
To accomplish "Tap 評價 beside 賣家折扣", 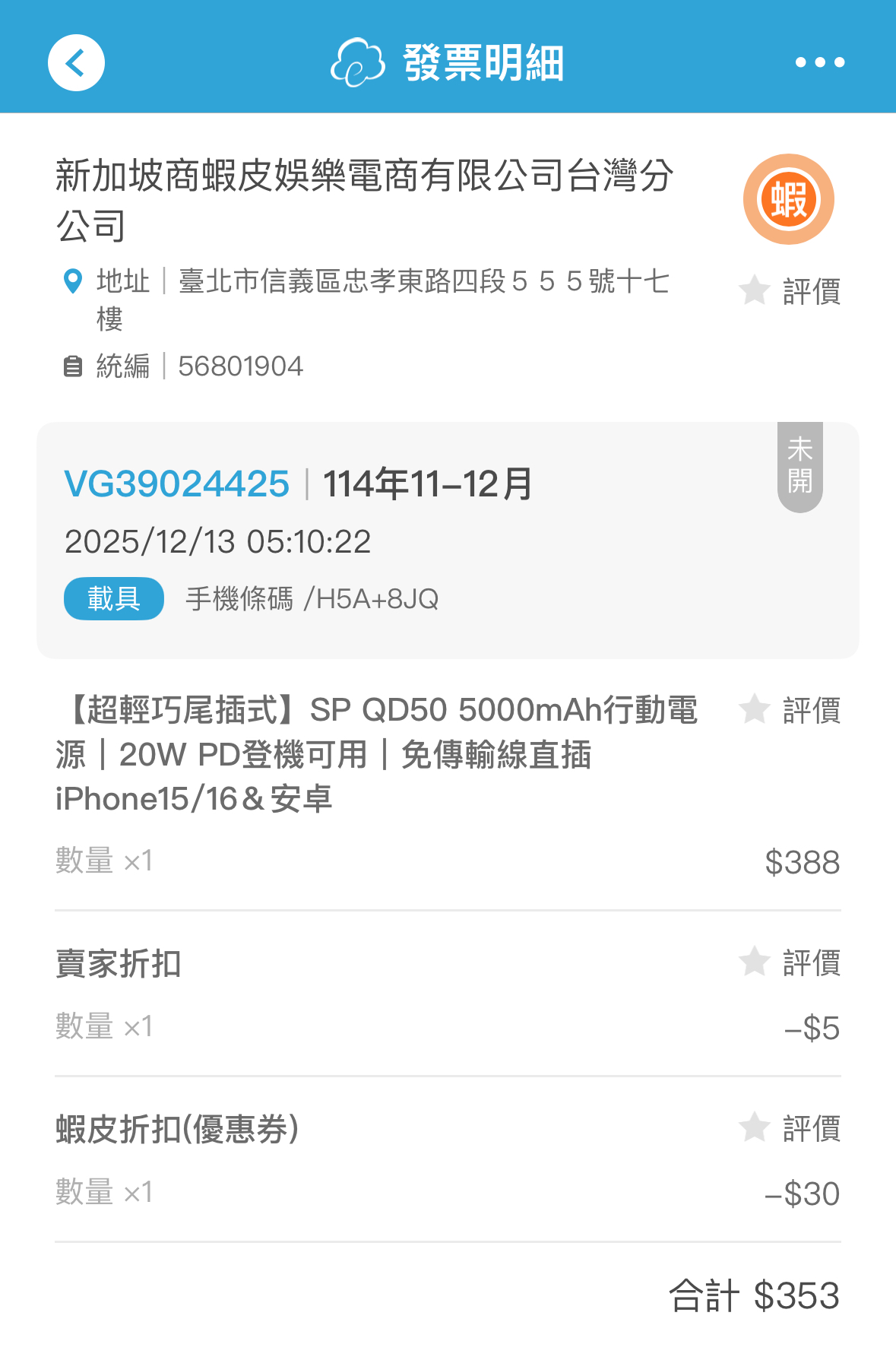I will click(x=790, y=963).
